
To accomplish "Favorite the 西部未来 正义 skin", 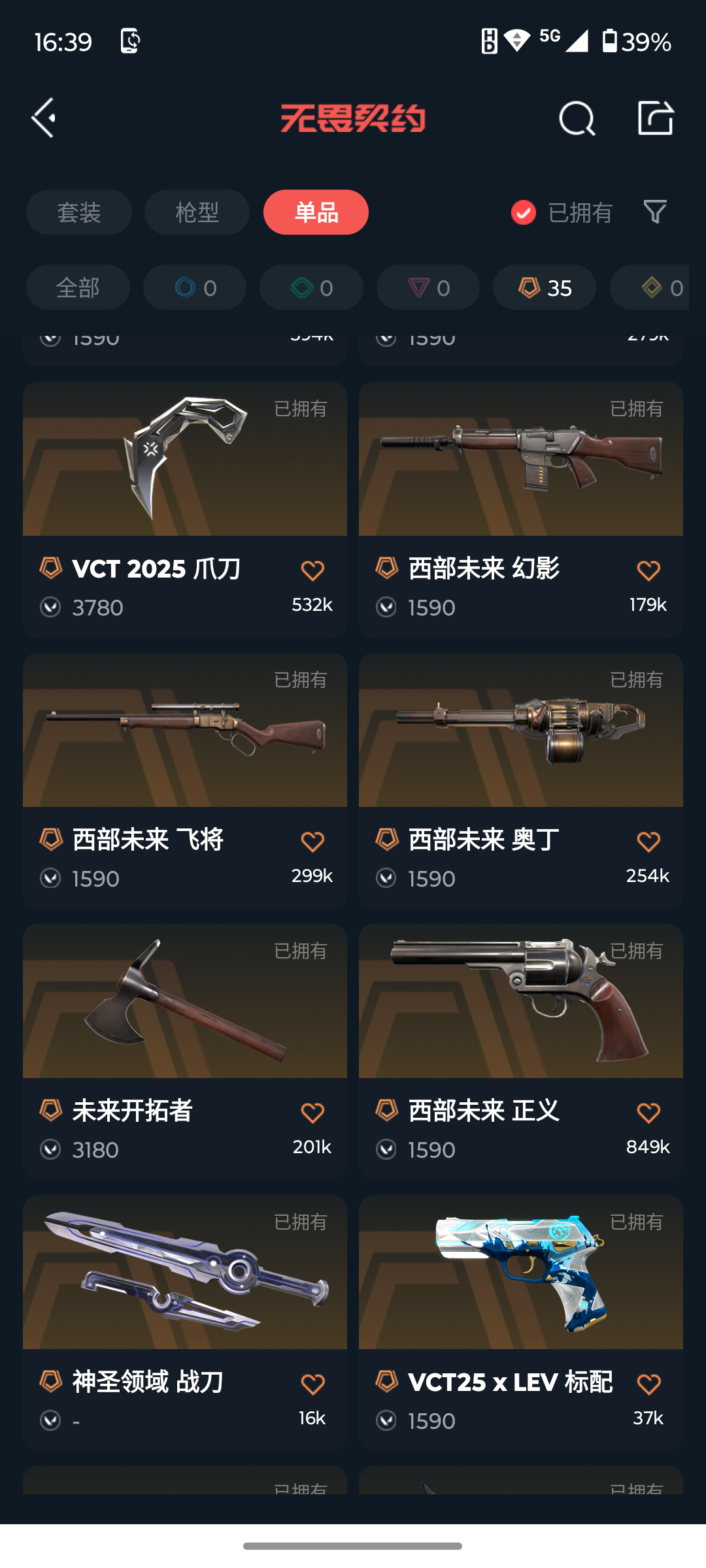I will [648, 1113].
